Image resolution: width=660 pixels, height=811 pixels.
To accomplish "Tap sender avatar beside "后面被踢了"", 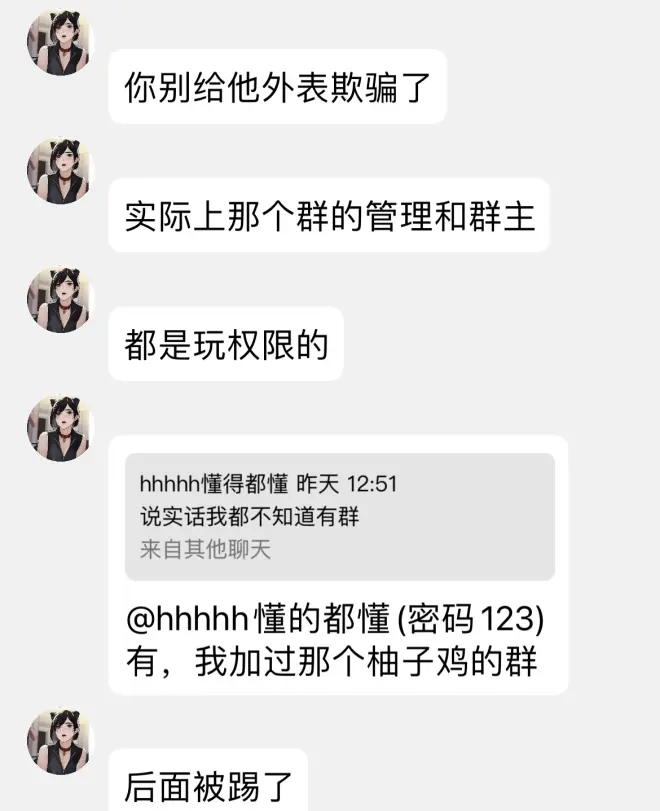I will coord(59,743).
